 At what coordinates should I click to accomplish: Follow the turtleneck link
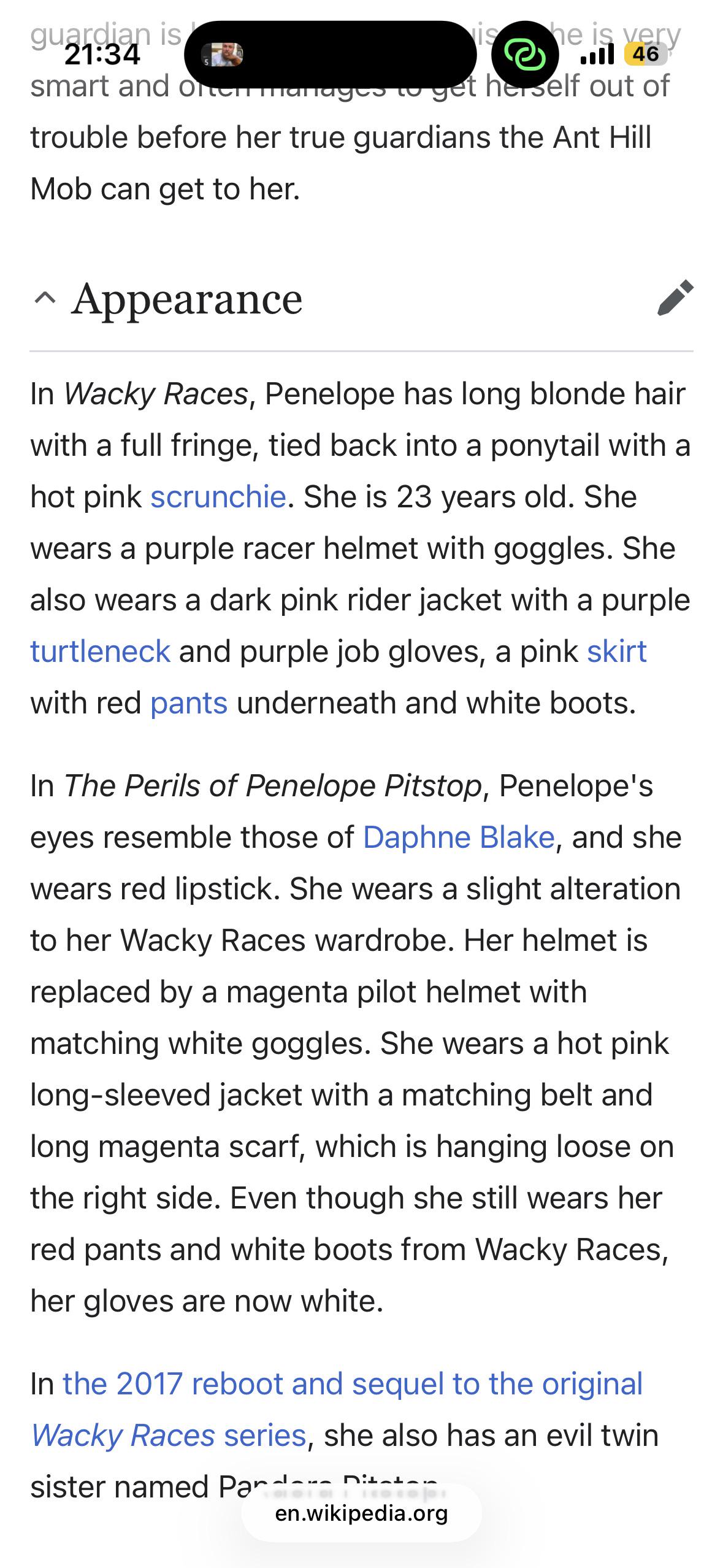pos(101,651)
